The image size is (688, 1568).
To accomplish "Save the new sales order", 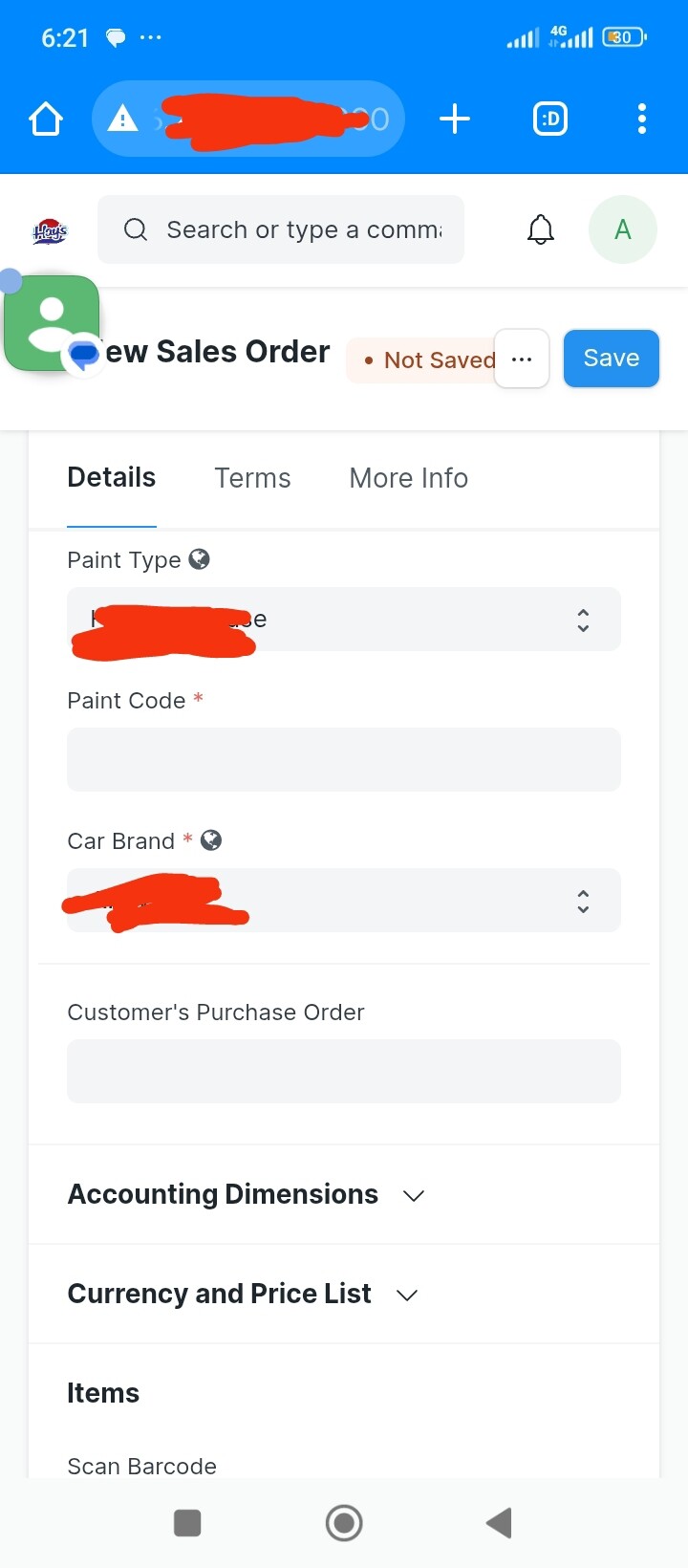I will [x=612, y=359].
